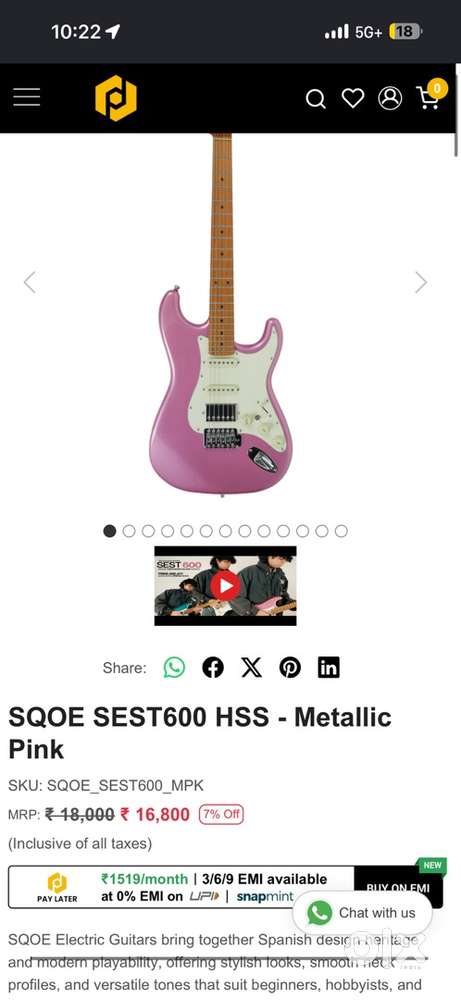This screenshot has height=1000, width=461.
Task: Share the product on X
Action: pos(251,668)
